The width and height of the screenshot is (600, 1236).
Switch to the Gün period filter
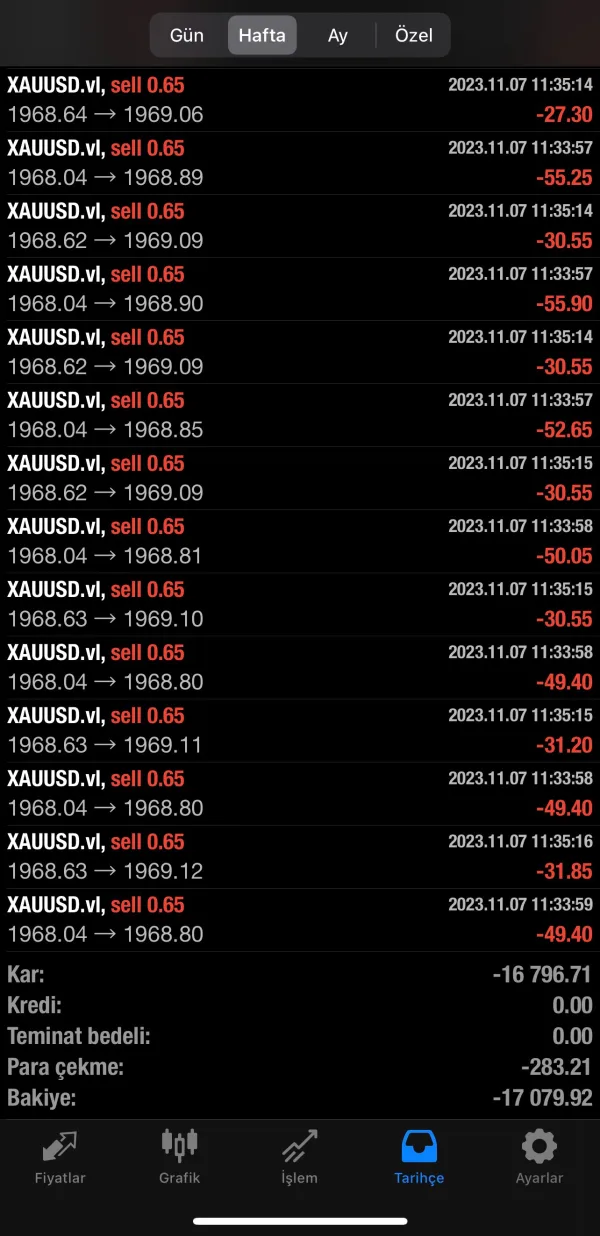tap(187, 35)
